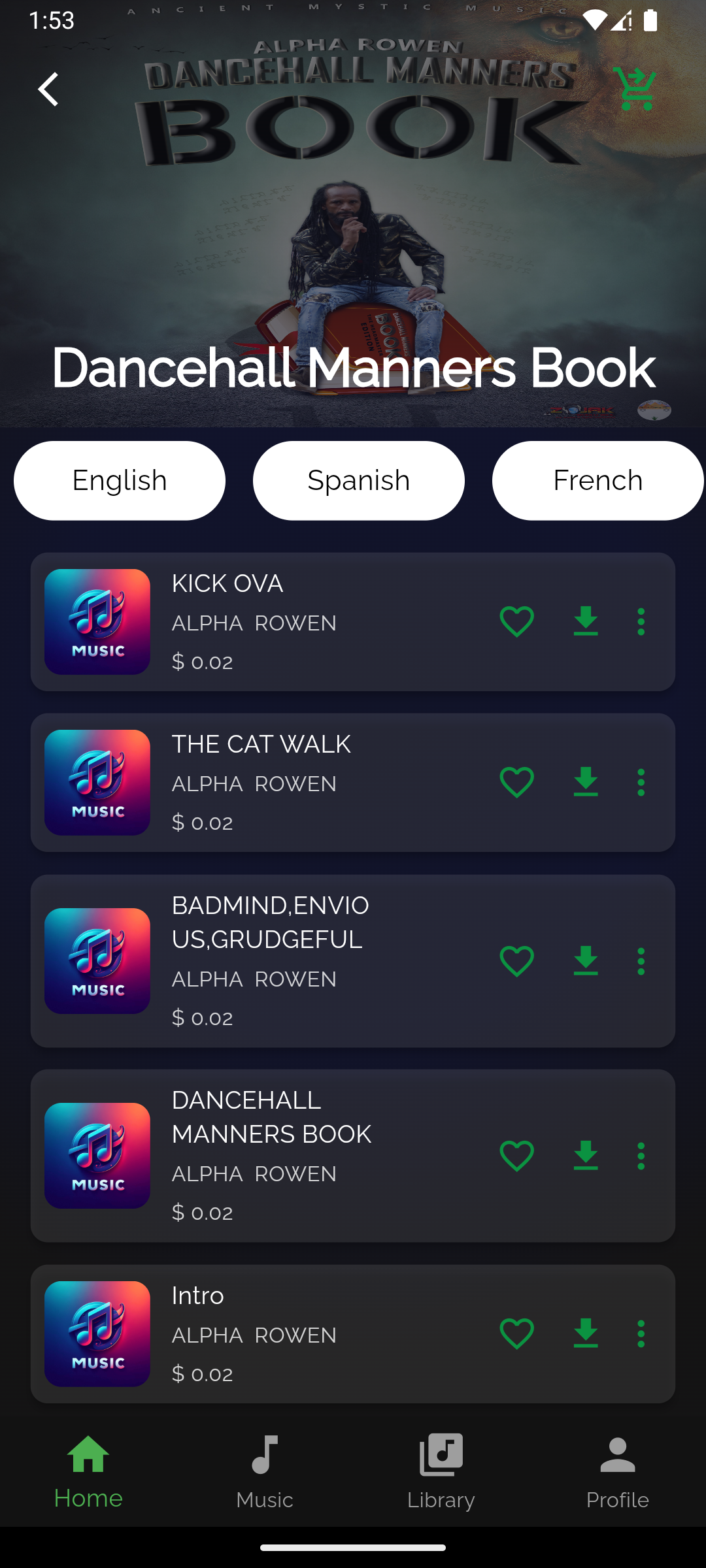Open the KICK OVA album thumbnail
706x1568 pixels.
coord(97,621)
